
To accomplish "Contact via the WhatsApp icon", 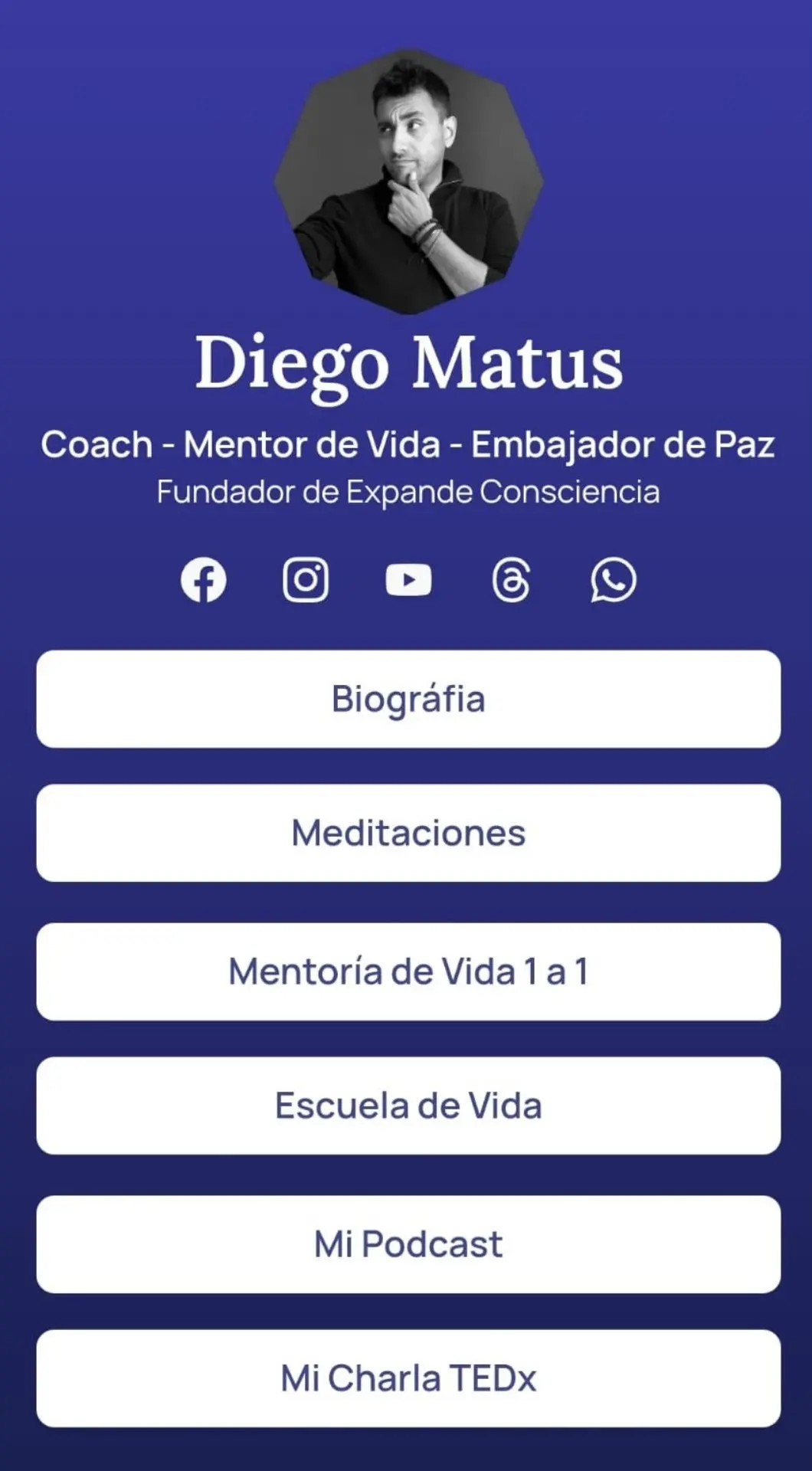I will click(x=613, y=580).
